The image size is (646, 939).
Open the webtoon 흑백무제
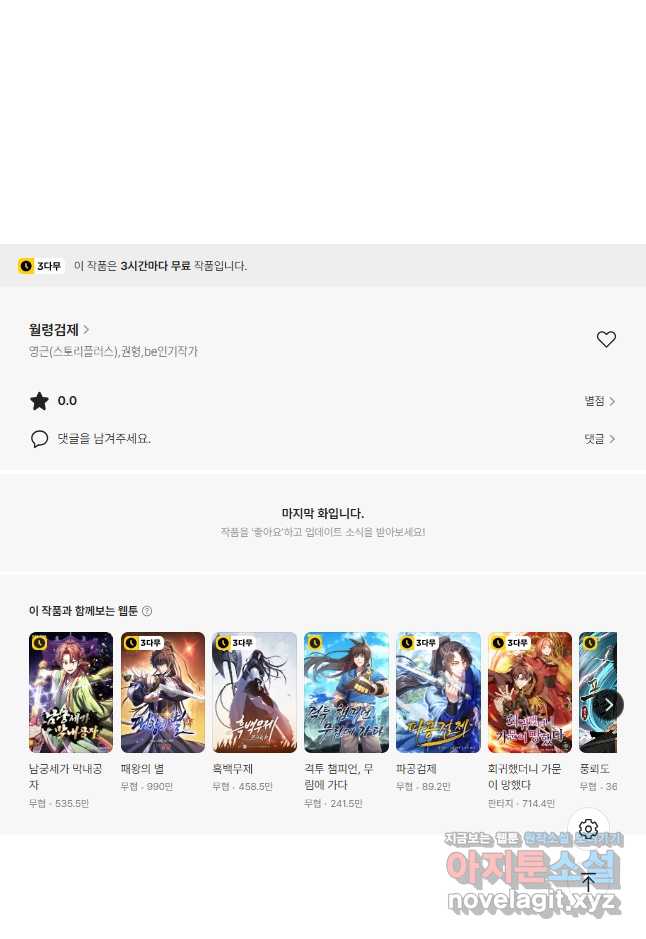tap(255, 692)
